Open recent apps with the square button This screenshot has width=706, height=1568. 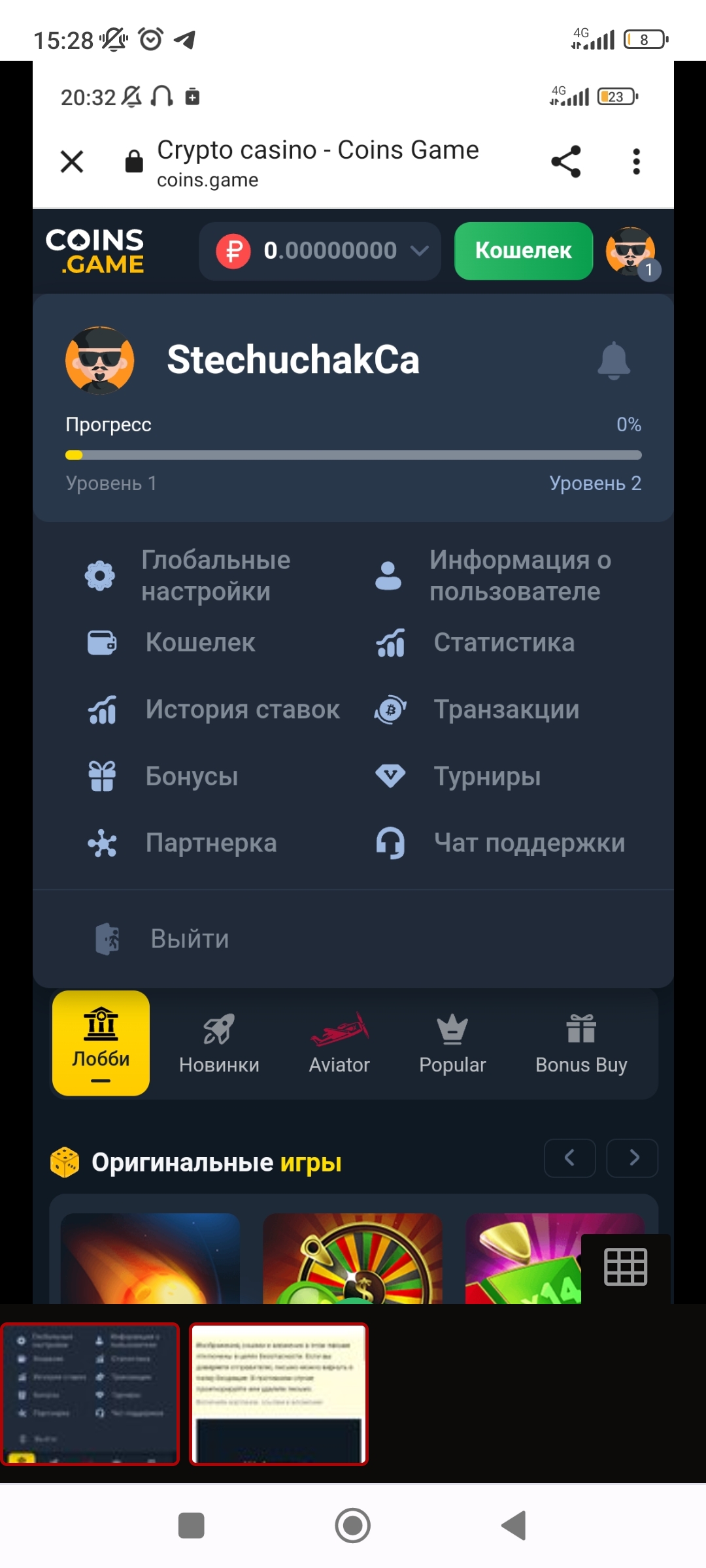(191, 1526)
